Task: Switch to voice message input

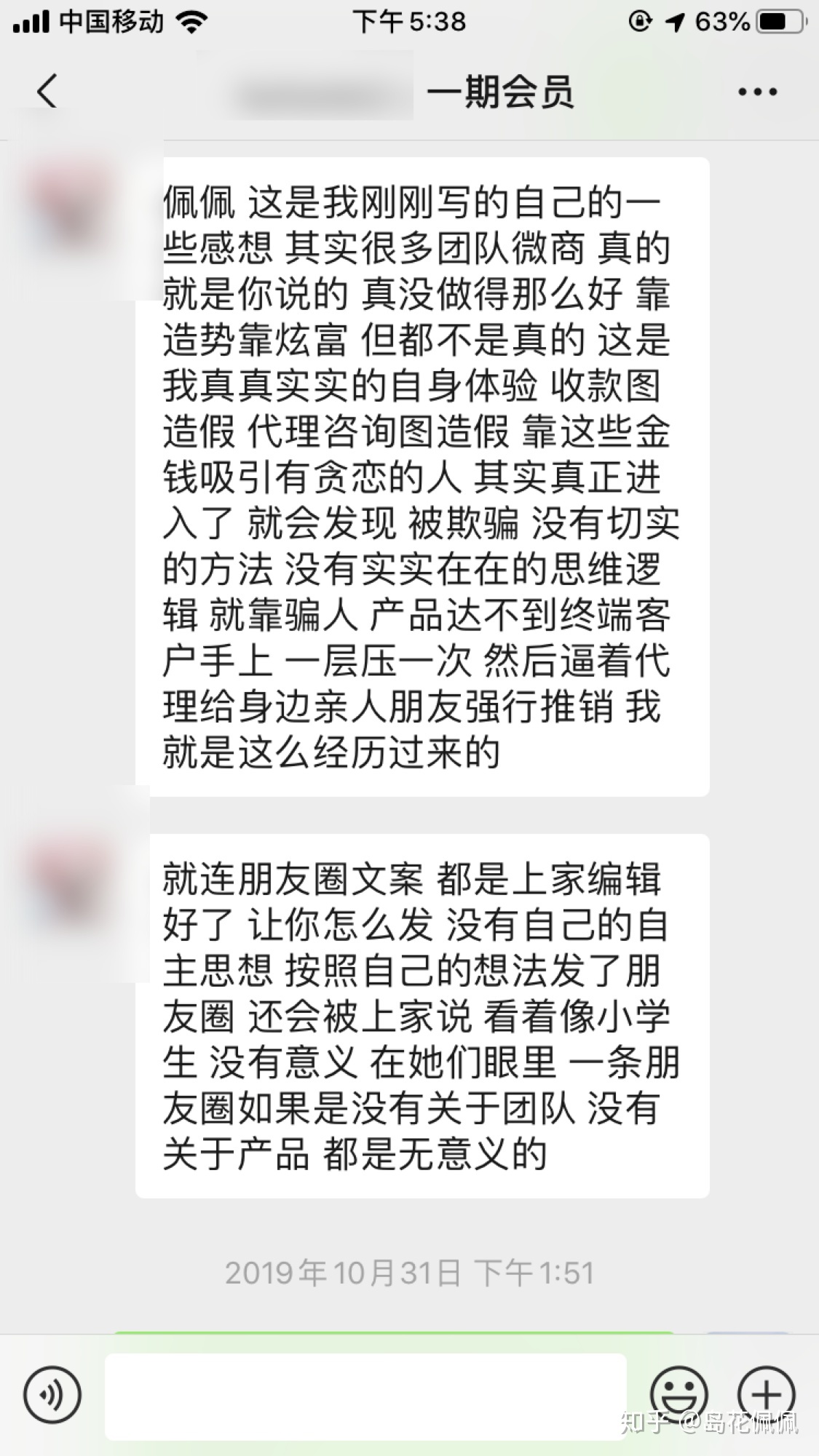Action: click(52, 1394)
